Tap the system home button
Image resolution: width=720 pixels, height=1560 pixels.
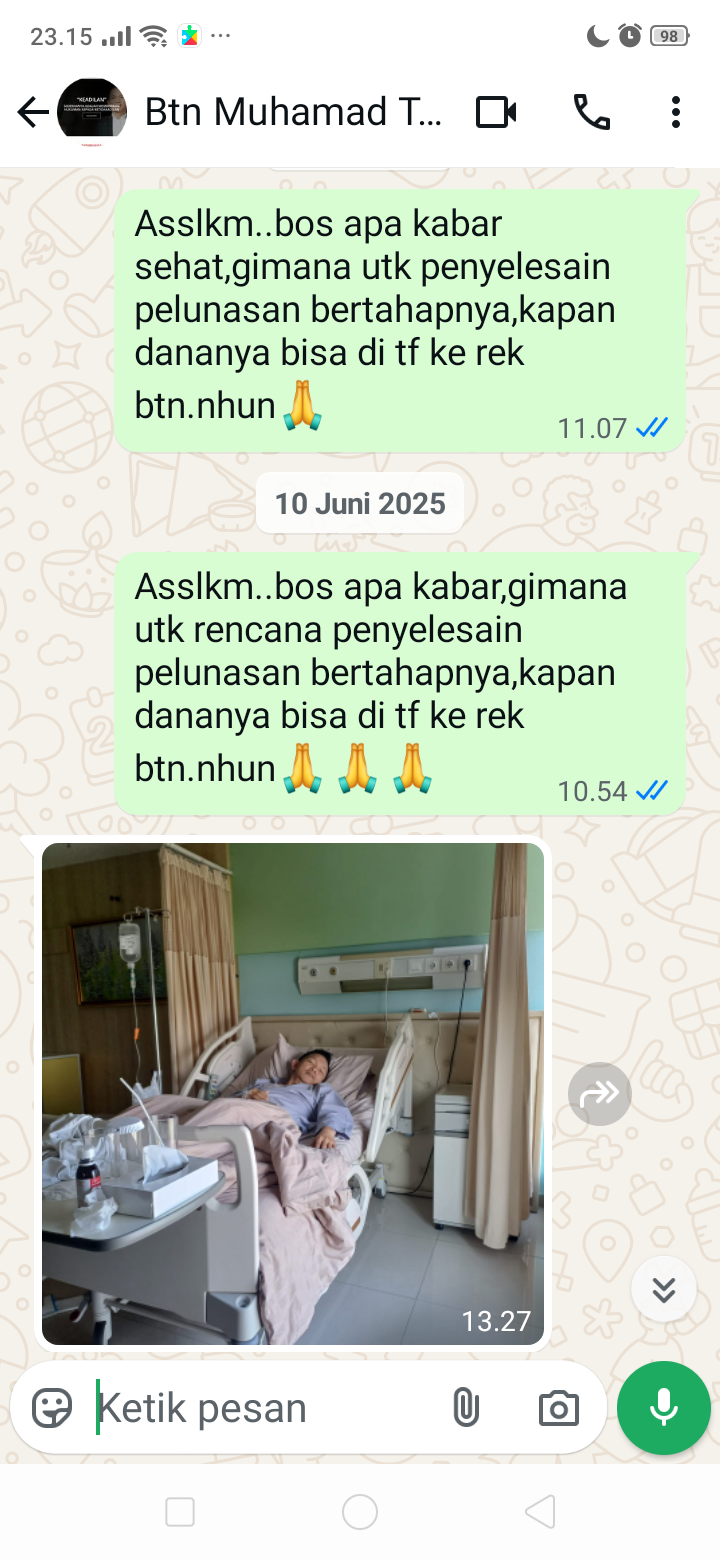point(360,1512)
